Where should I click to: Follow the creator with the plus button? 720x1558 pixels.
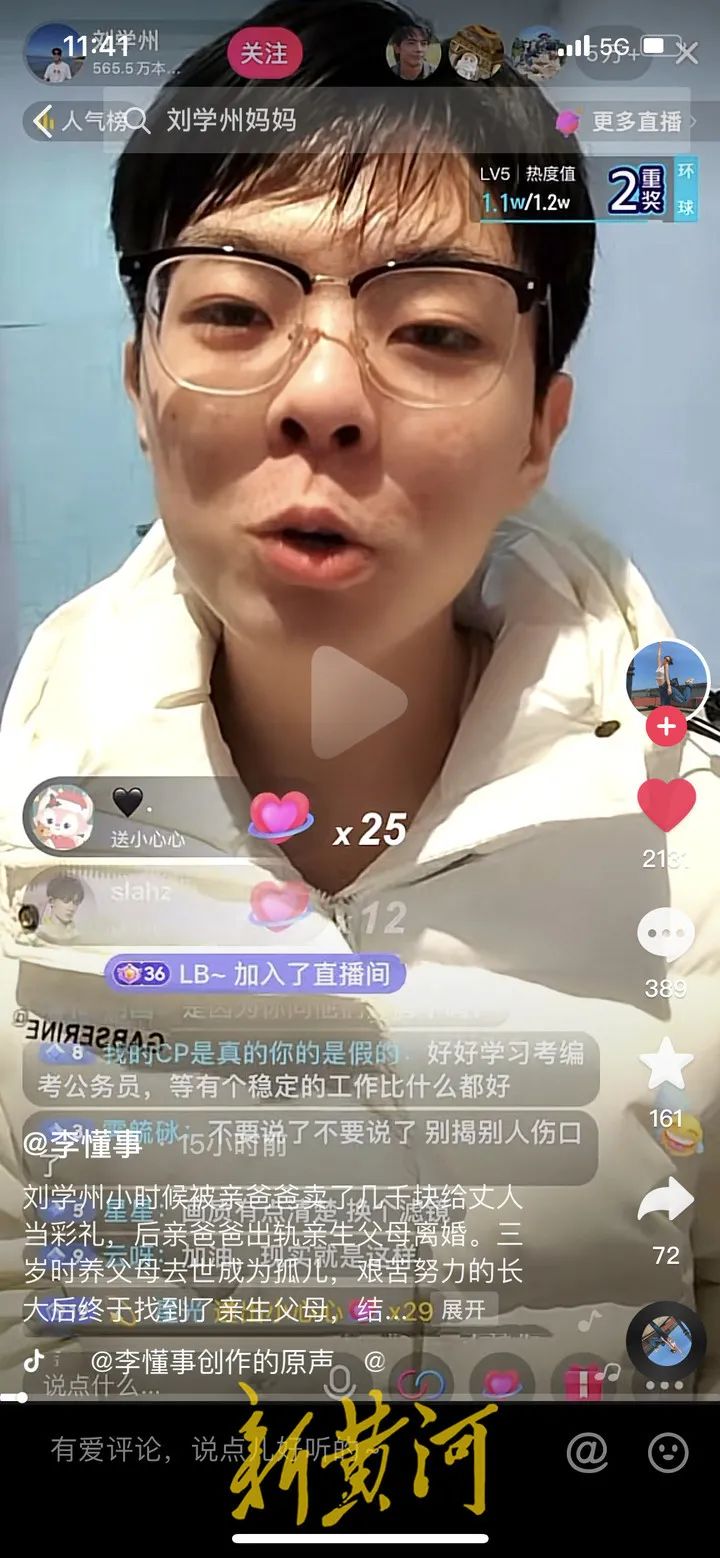tap(666, 727)
